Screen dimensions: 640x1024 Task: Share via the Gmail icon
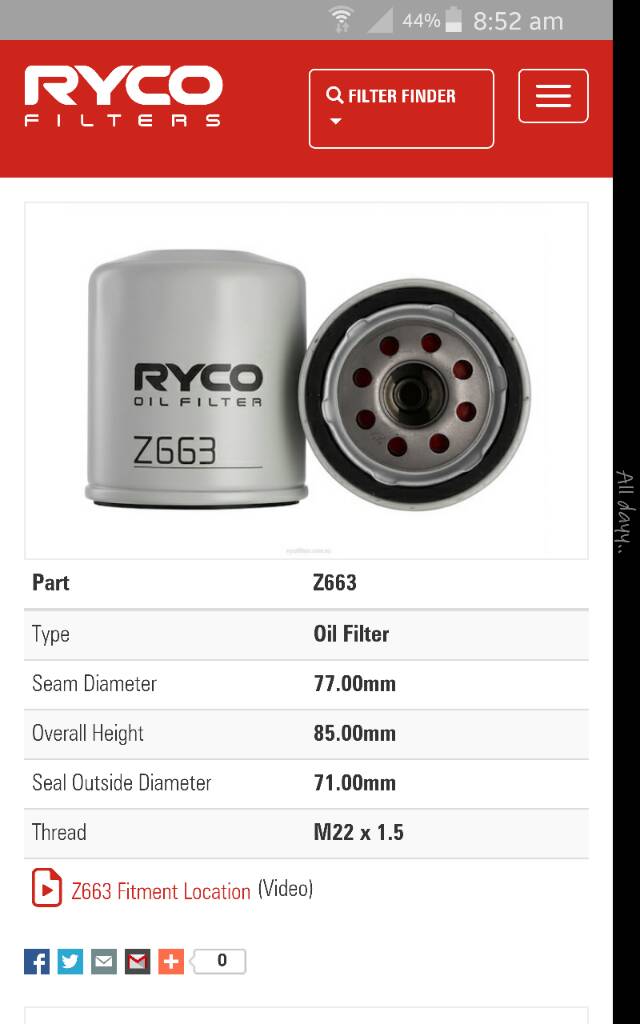pyautogui.click(x=138, y=962)
